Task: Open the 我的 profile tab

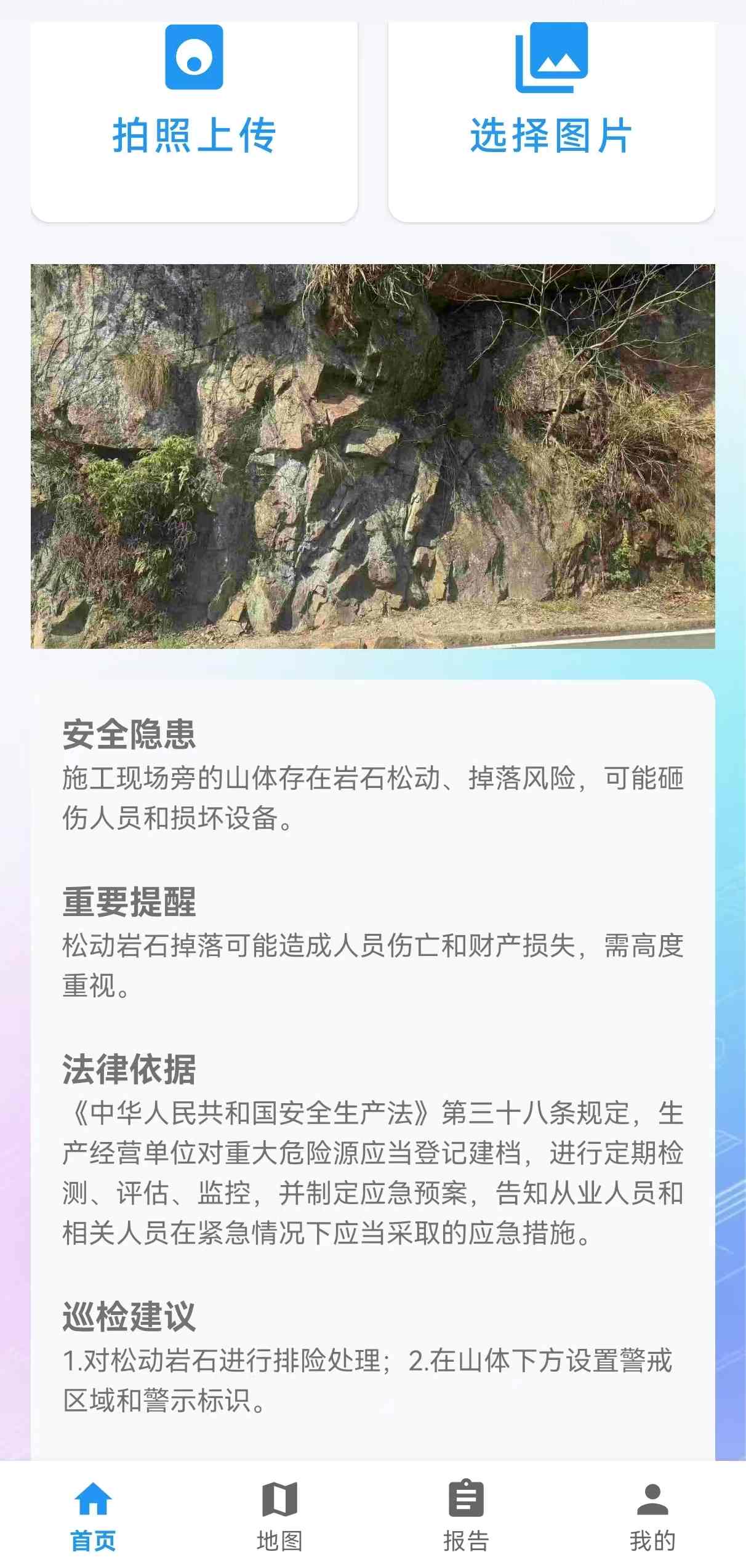Action: 652,1521
